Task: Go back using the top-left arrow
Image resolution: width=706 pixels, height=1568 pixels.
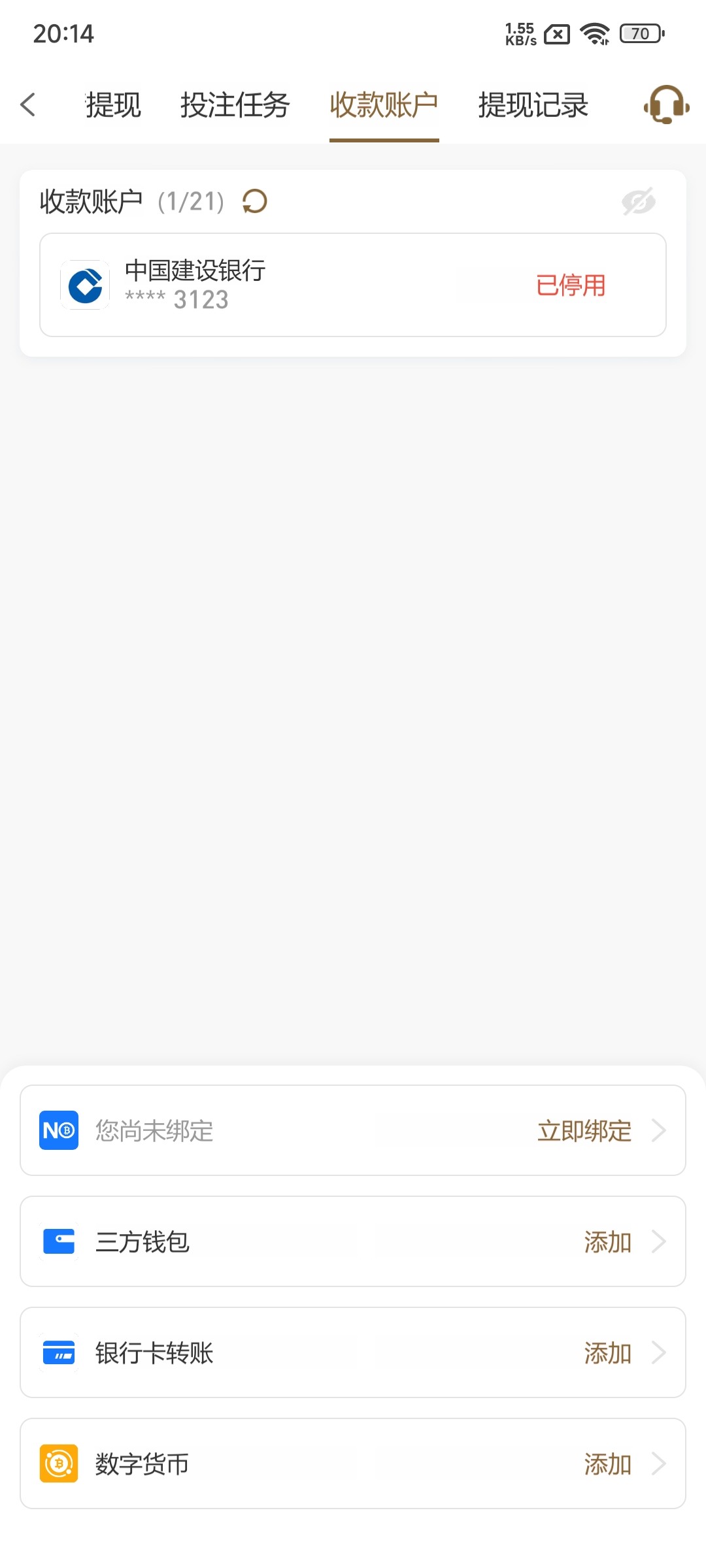Action: point(27,105)
